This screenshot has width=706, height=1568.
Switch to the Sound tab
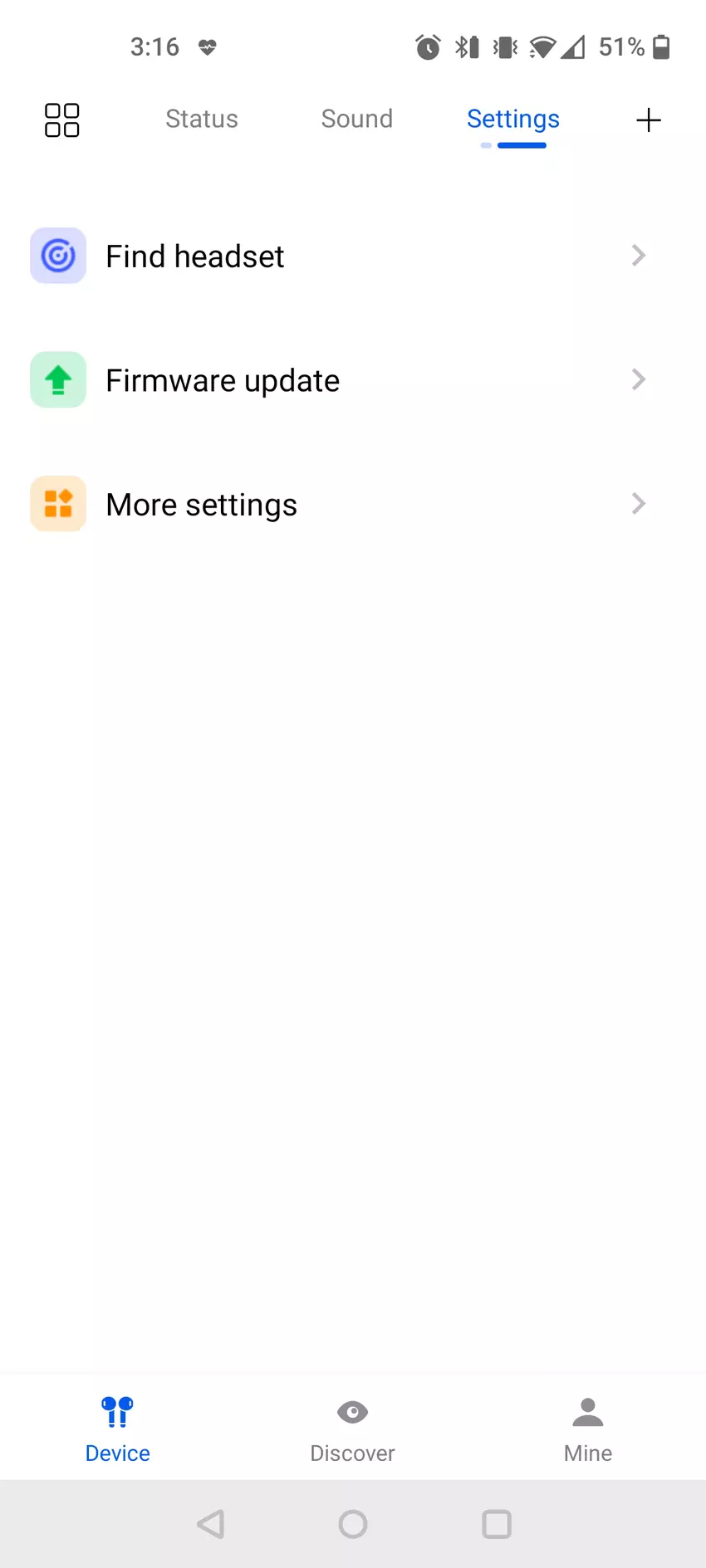tap(357, 119)
